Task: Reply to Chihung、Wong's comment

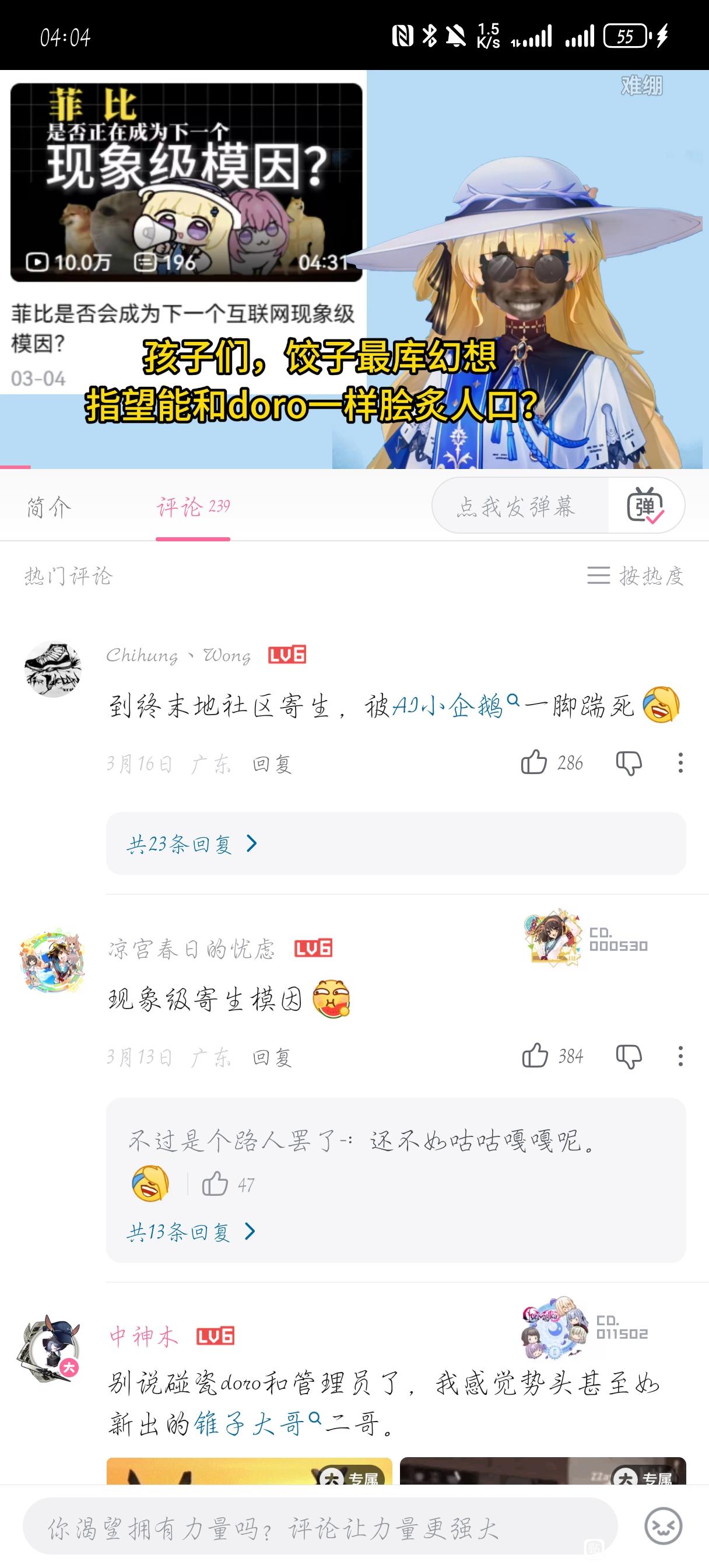Action: click(272, 764)
